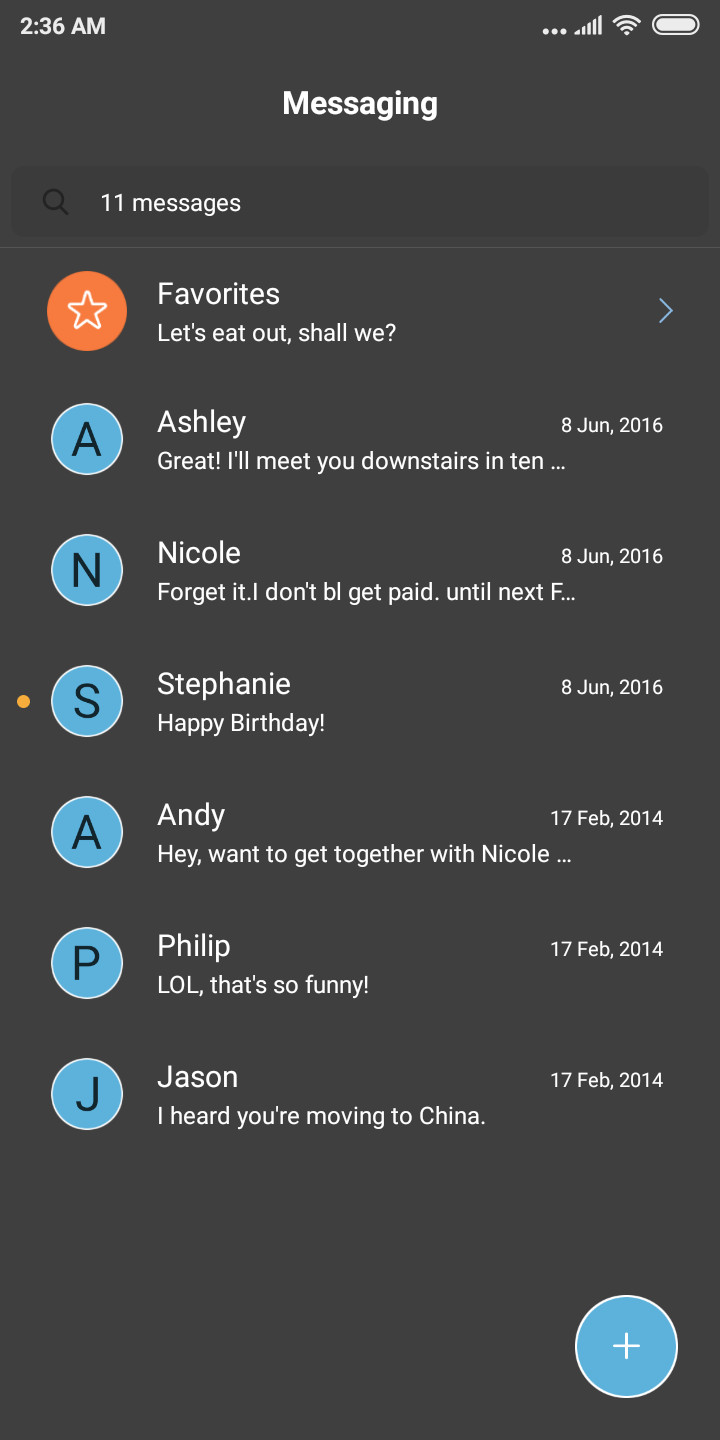Viewport: 720px width, 1440px height.
Task: Open the conversation with Jason
Action: (x=360, y=1095)
